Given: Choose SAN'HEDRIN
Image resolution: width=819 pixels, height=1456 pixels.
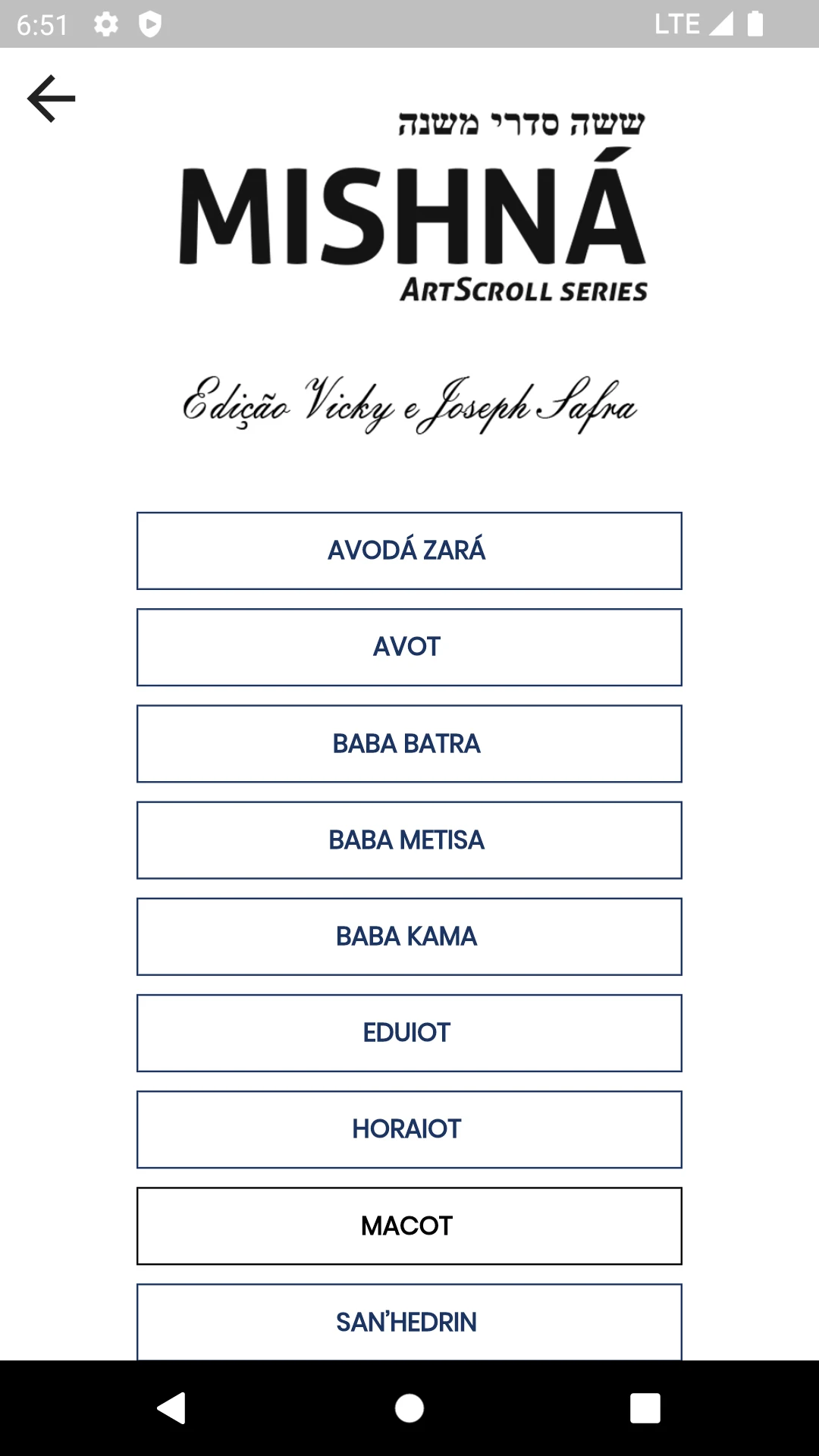Looking at the screenshot, I should pyautogui.click(x=409, y=1321).
